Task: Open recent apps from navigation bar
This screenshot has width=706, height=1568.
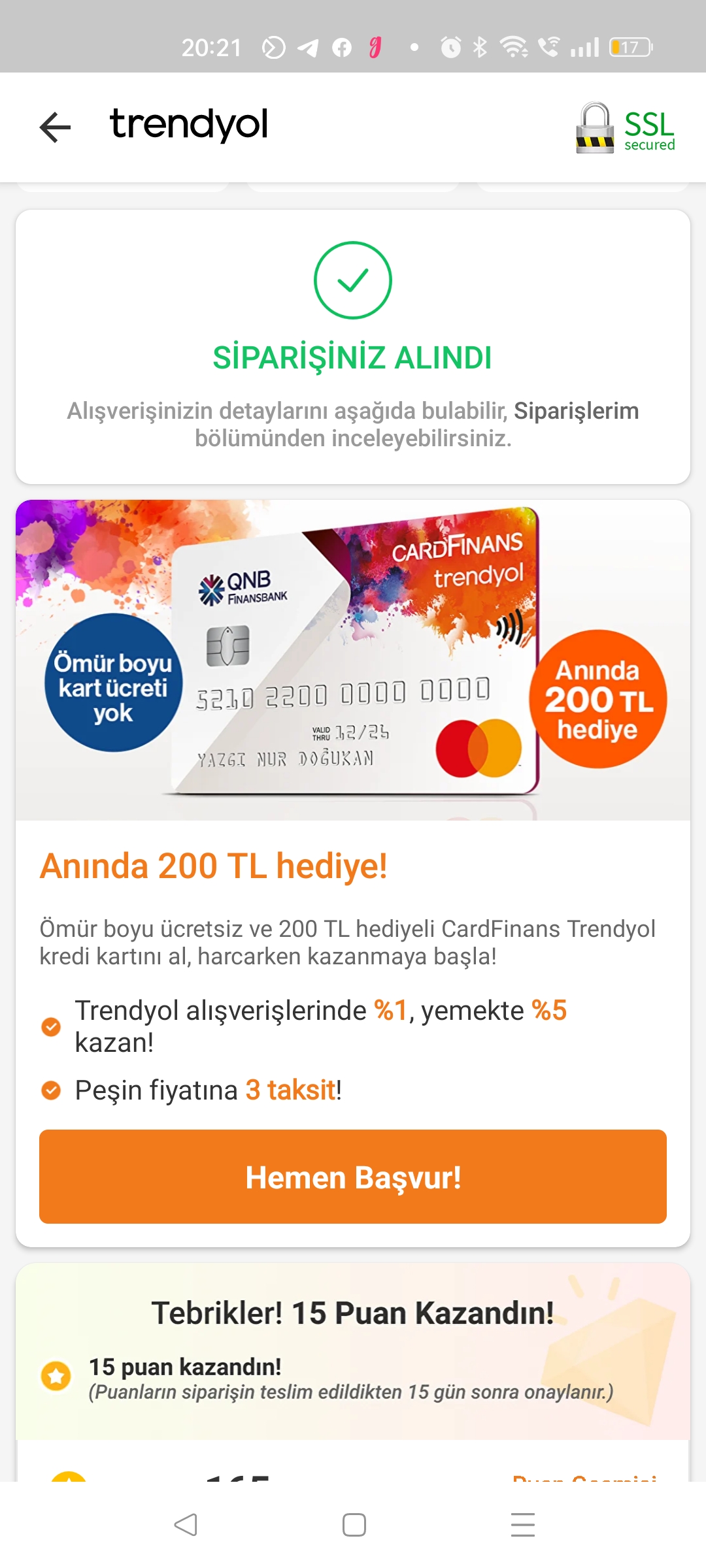Action: click(522, 1525)
